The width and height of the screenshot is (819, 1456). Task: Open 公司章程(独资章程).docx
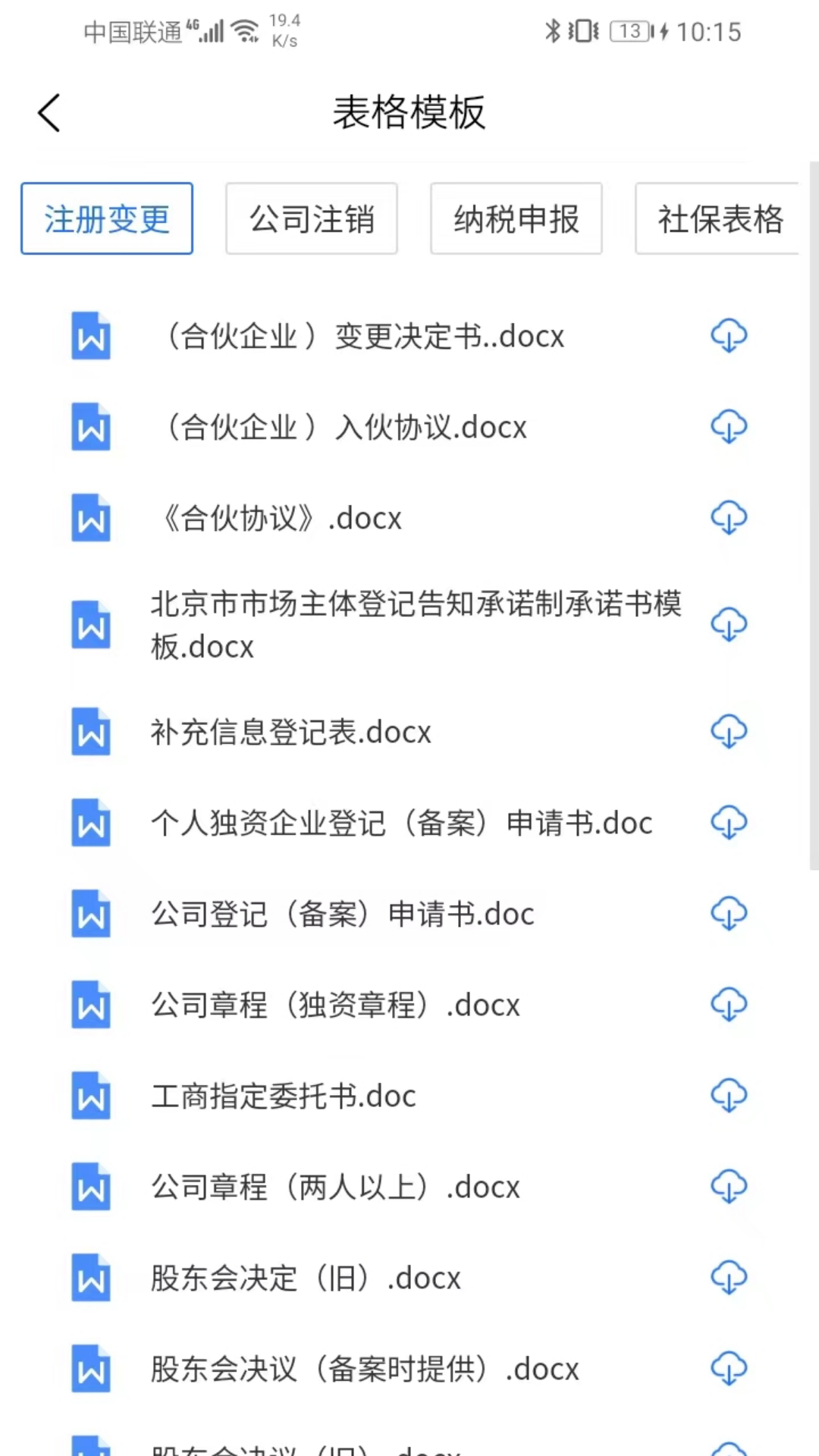(x=335, y=1005)
